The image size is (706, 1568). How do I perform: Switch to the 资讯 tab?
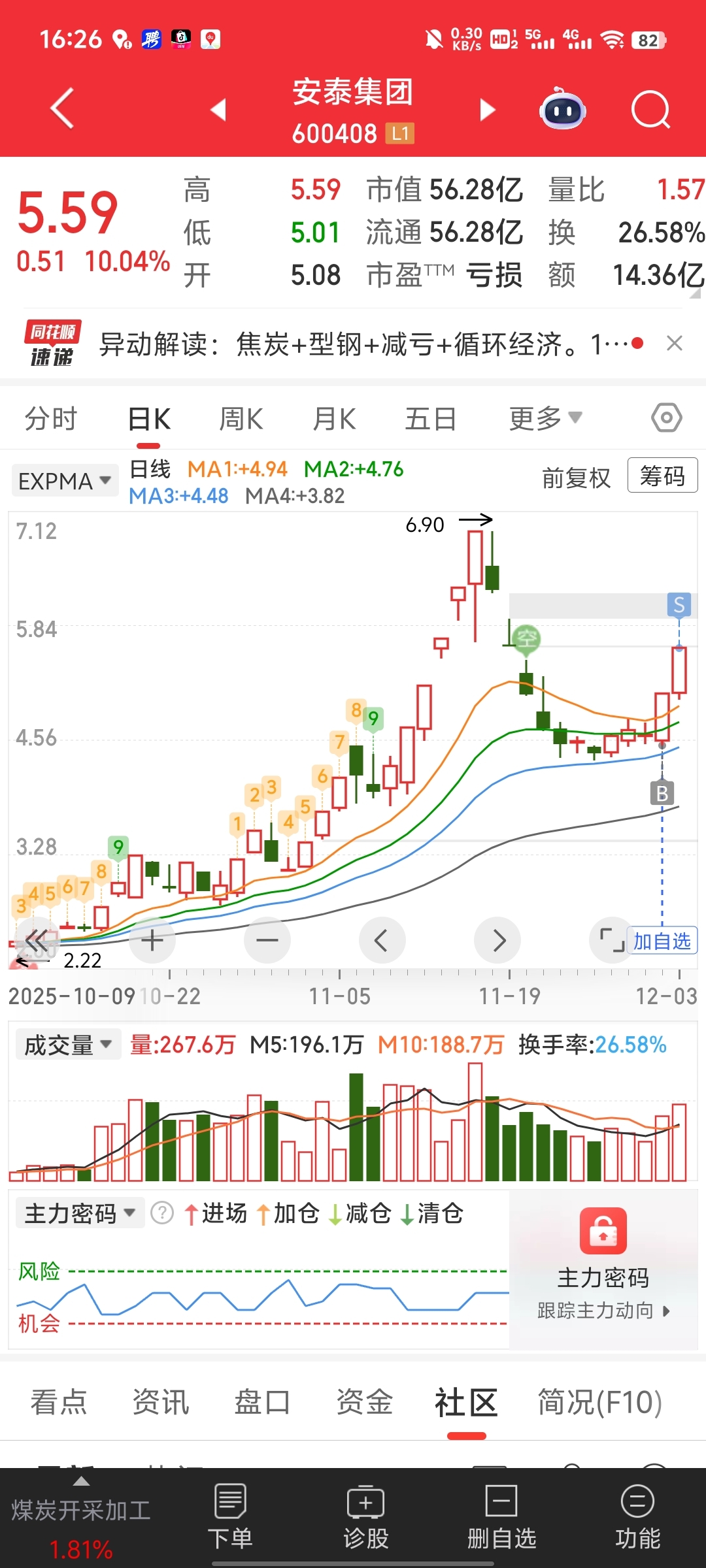click(x=161, y=1403)
